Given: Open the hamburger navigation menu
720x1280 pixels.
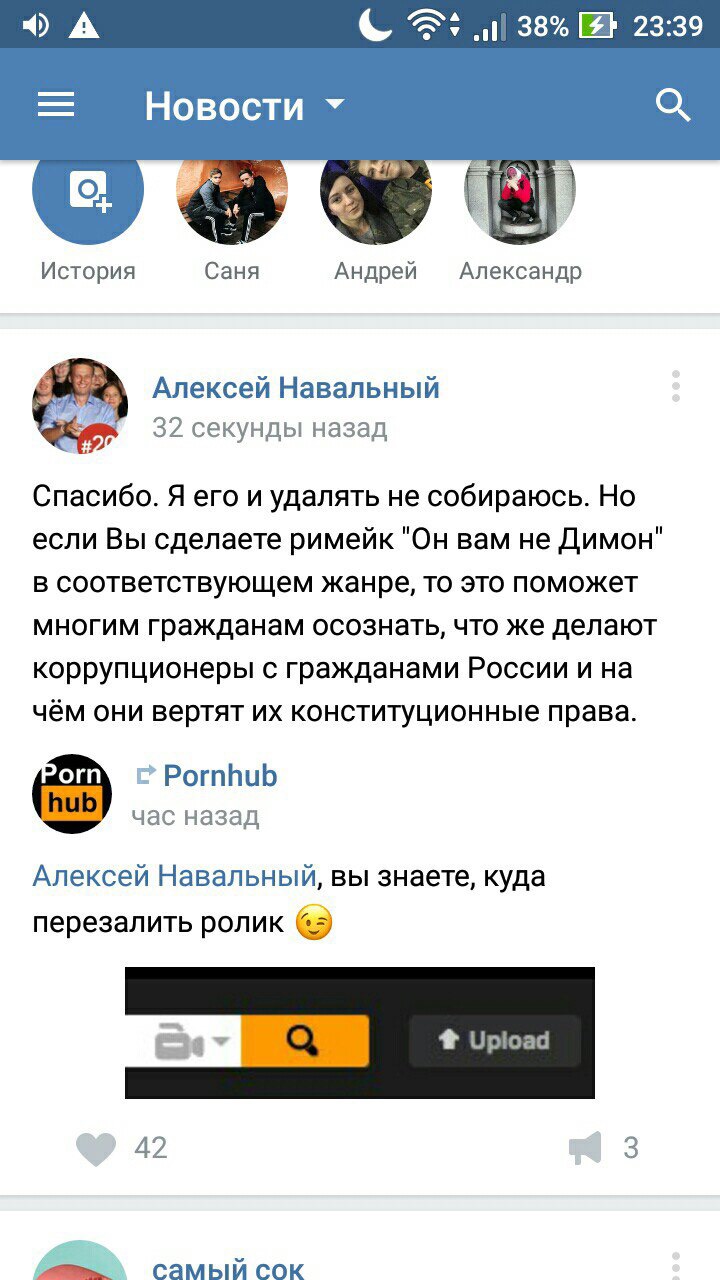Looking at the screenshot, I should (56, 105).
